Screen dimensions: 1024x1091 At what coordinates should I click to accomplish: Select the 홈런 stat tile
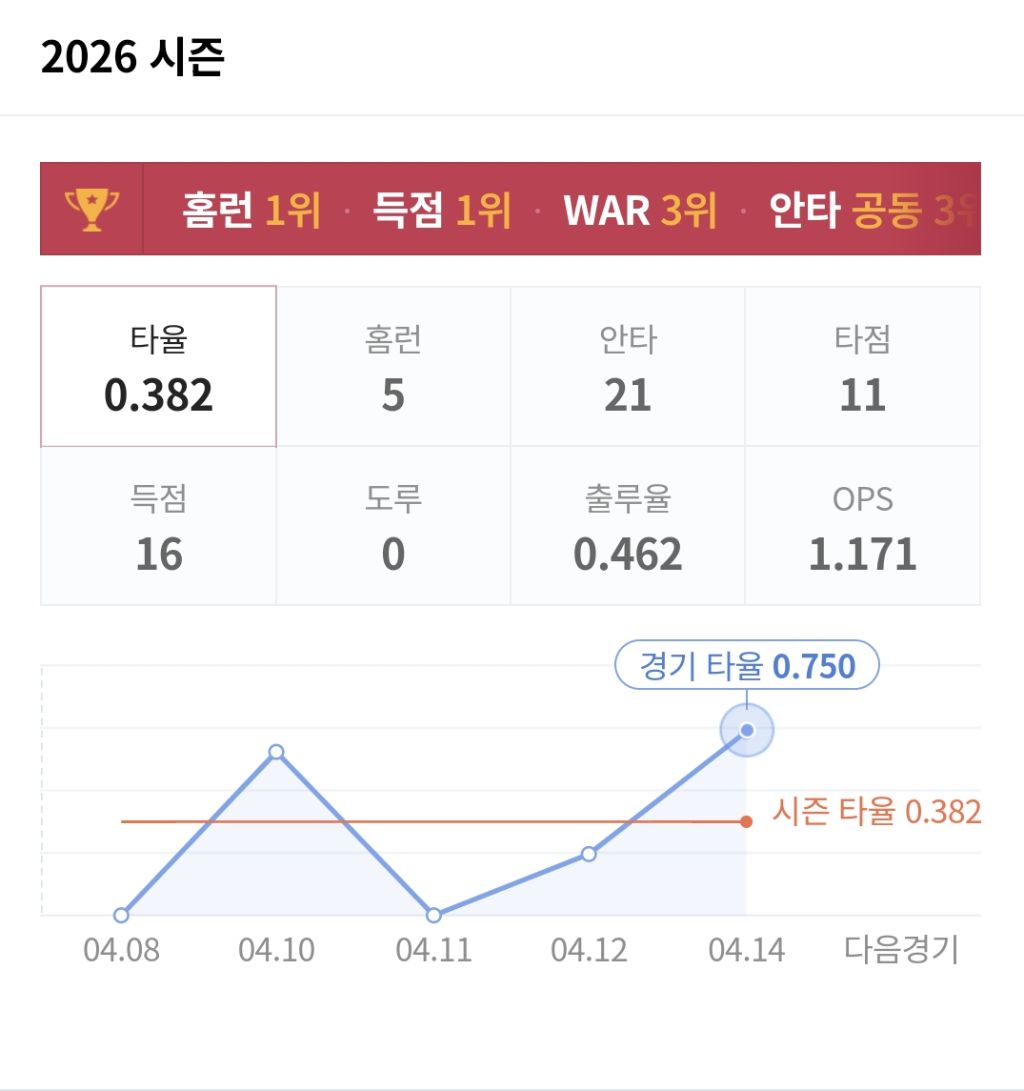(393, 367)
